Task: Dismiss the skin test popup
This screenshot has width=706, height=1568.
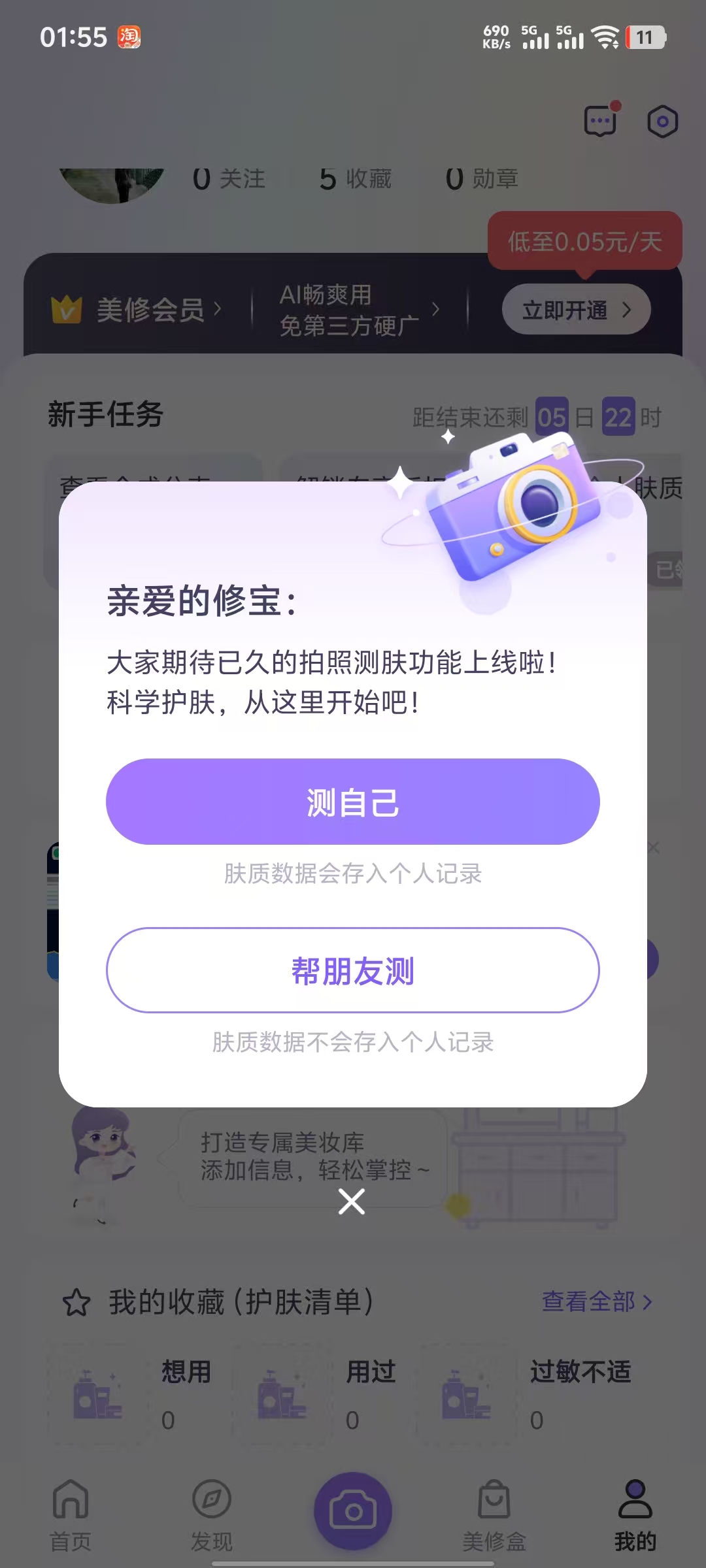Action: point(352,1201)
